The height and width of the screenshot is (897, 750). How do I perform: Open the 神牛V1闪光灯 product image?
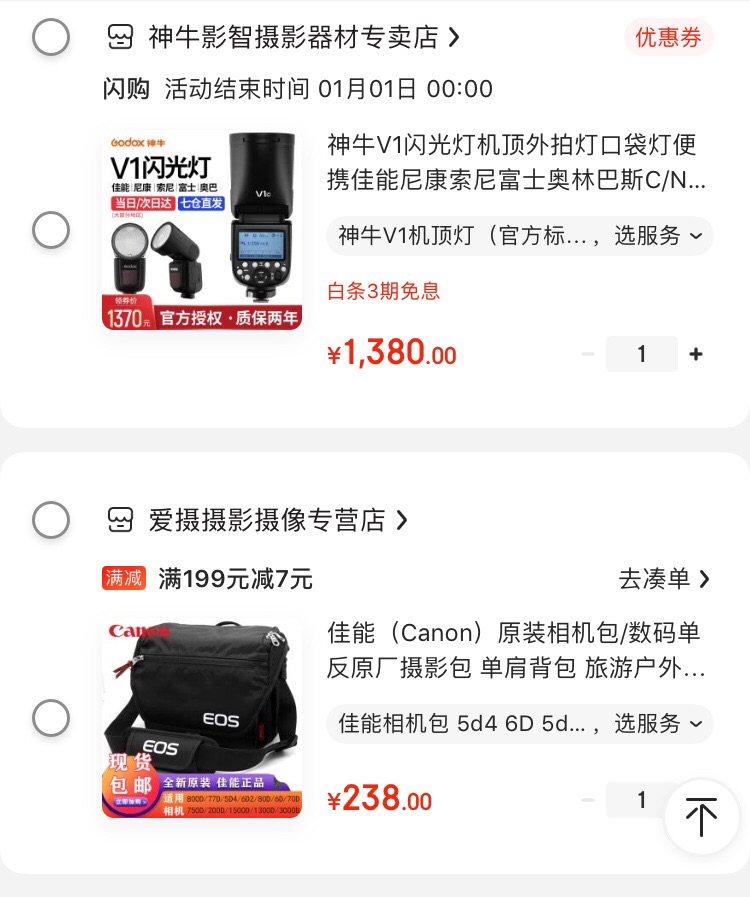pyautogui.click(x=202, y=231)
